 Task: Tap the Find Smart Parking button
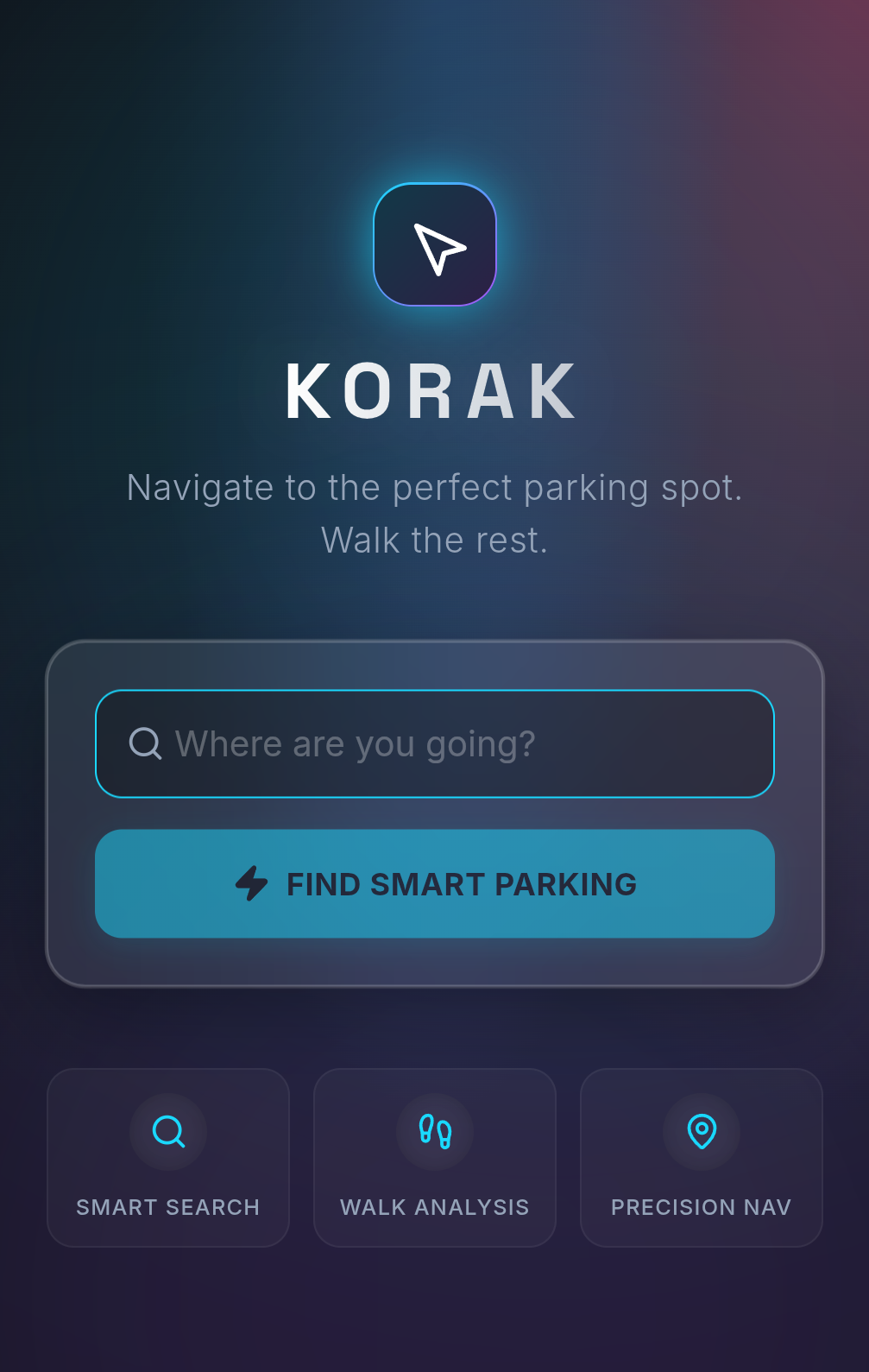click(x=434, y=883)
